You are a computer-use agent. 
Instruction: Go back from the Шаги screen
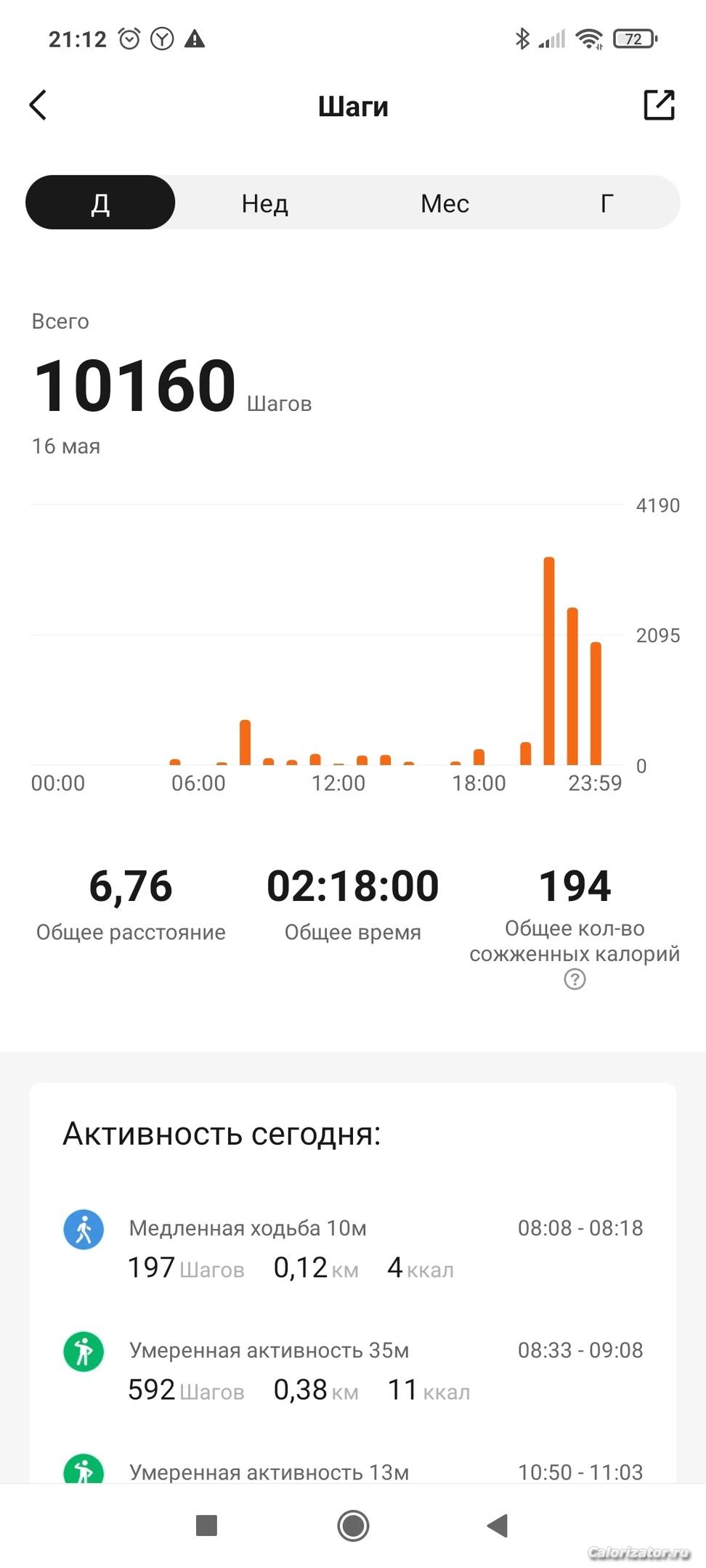(38, 105)
